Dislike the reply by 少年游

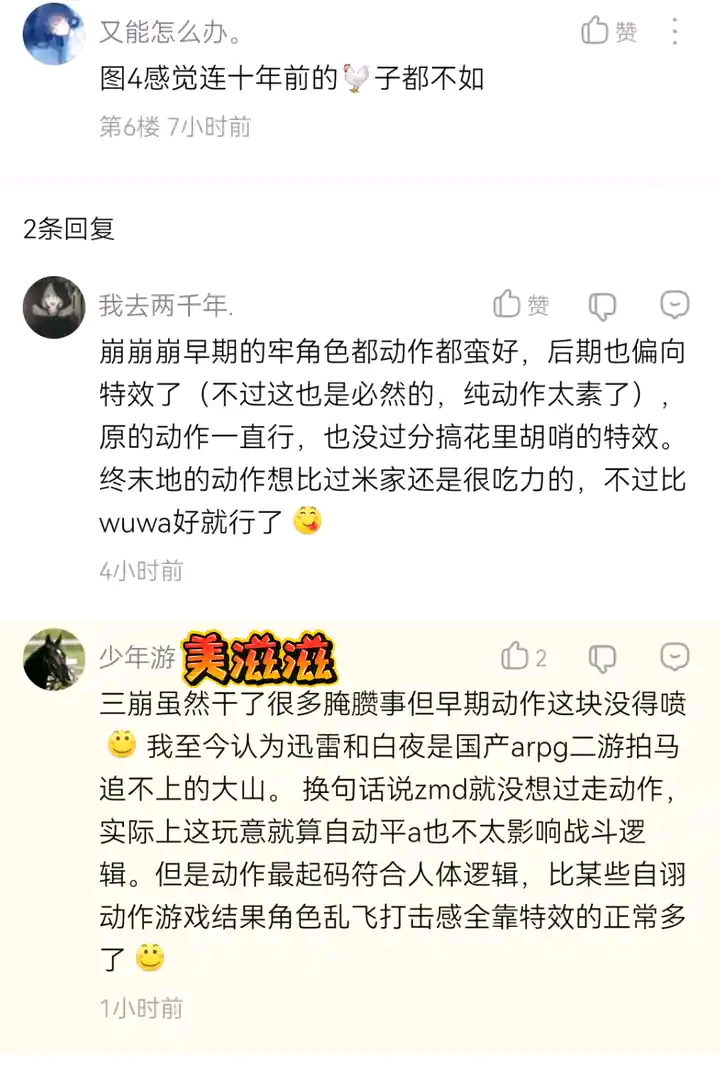(x=603, y=658)
